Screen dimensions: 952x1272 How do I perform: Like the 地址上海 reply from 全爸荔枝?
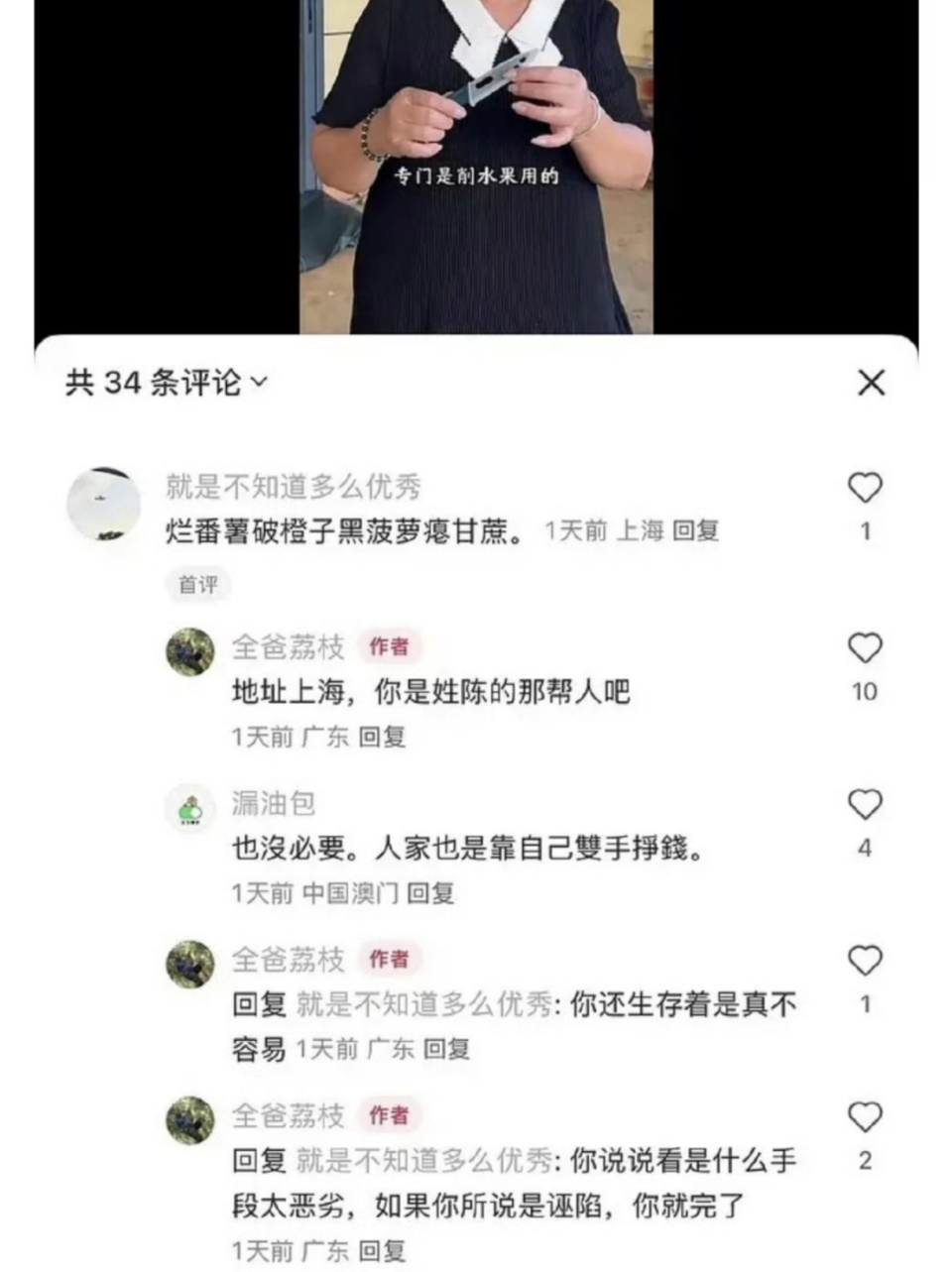point(865,648)
